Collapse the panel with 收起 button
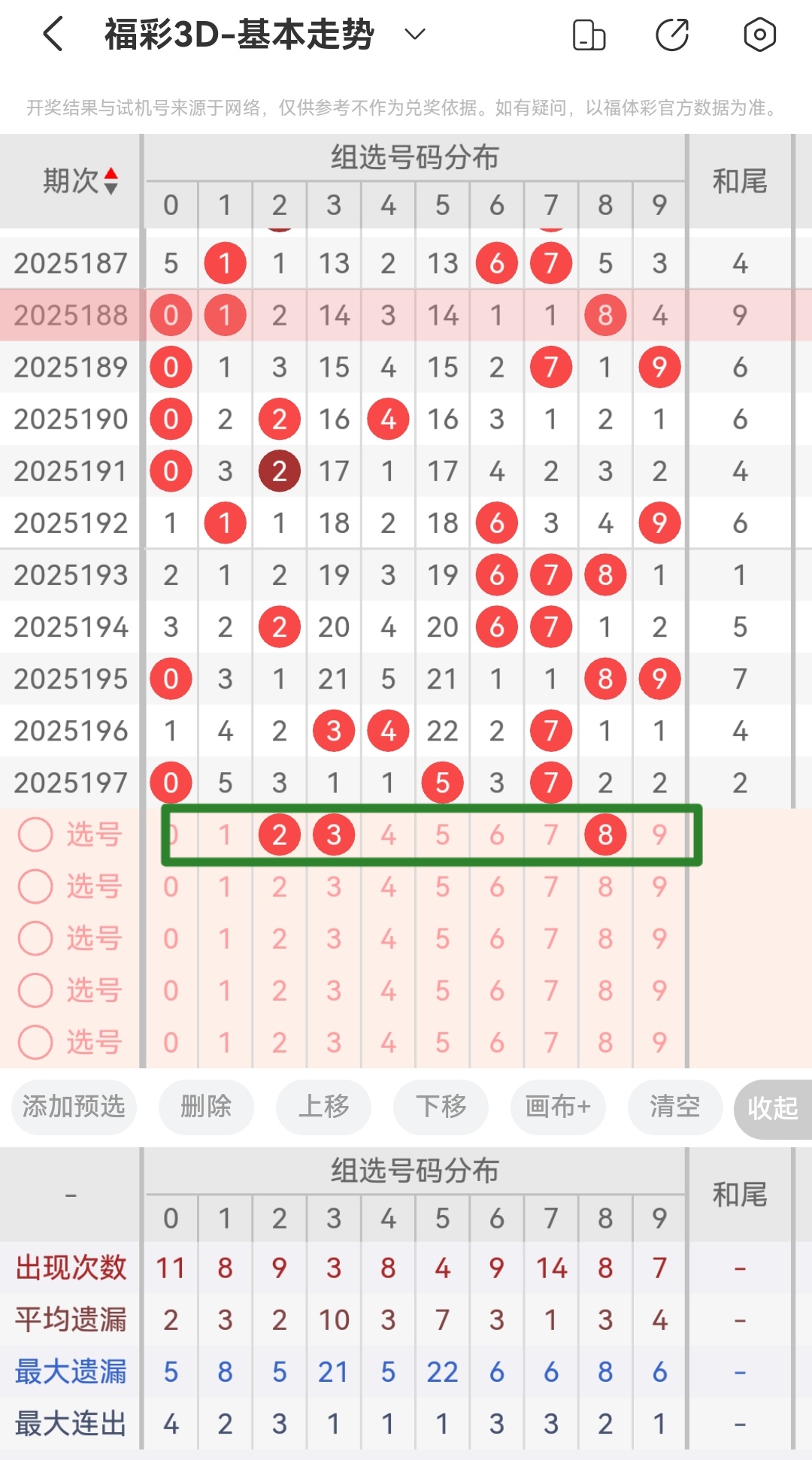The height and width of the screenshot is (1460, 812). 773,1107
